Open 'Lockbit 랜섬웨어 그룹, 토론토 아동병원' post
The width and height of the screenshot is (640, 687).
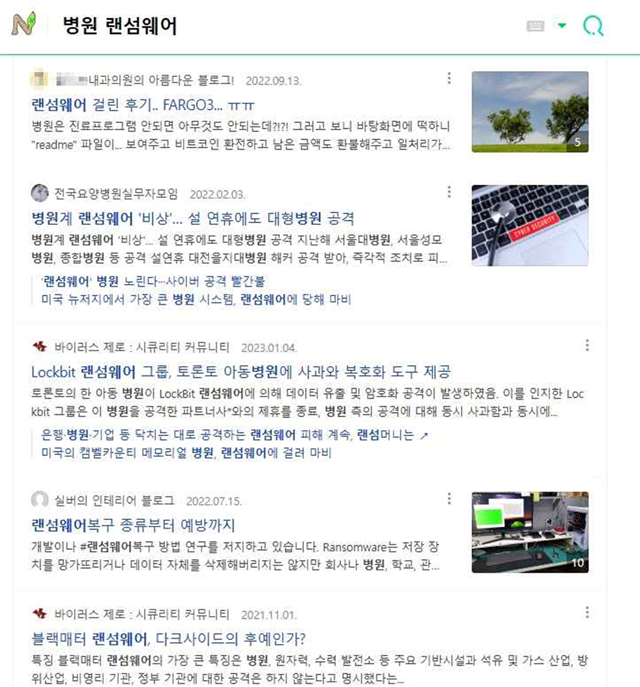tap(241, 371)
